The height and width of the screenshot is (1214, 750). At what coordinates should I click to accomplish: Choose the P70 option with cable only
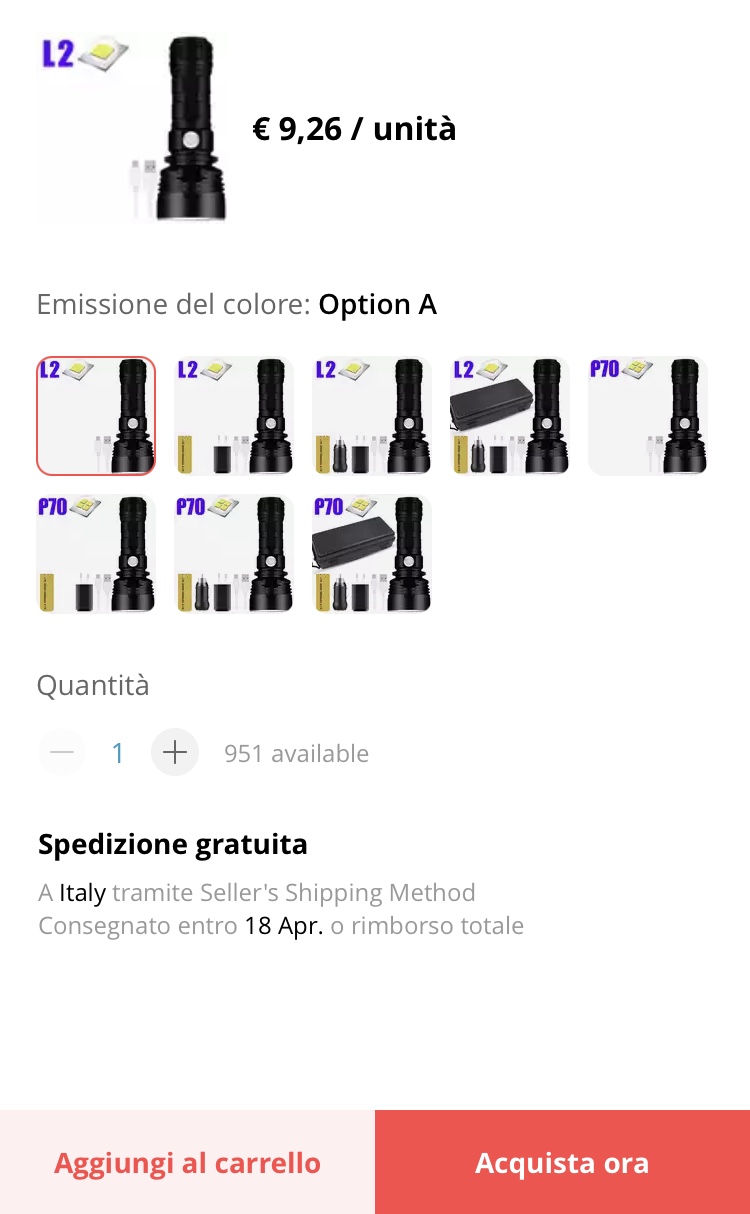tap(648, 415)
